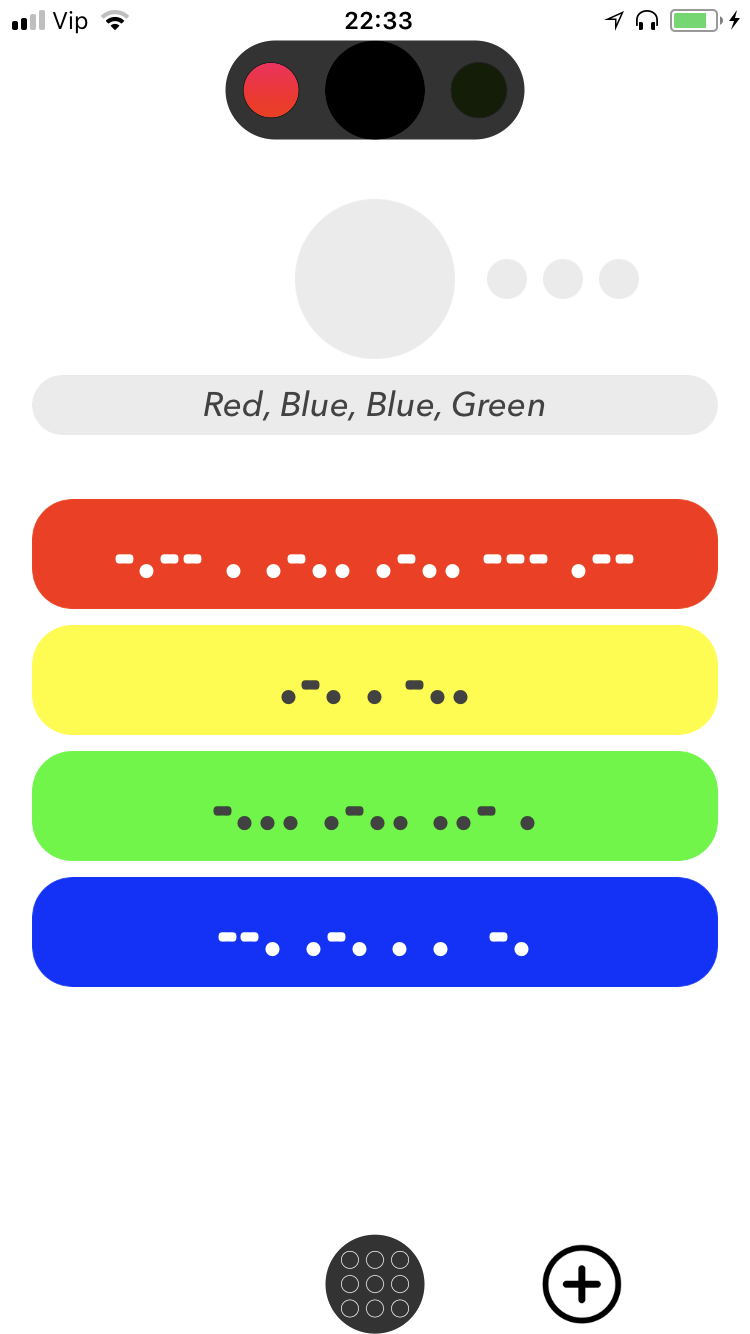Screen dimensions: 750x1334
Task: Hit the blue Morse code button
Action: point(375,932)
